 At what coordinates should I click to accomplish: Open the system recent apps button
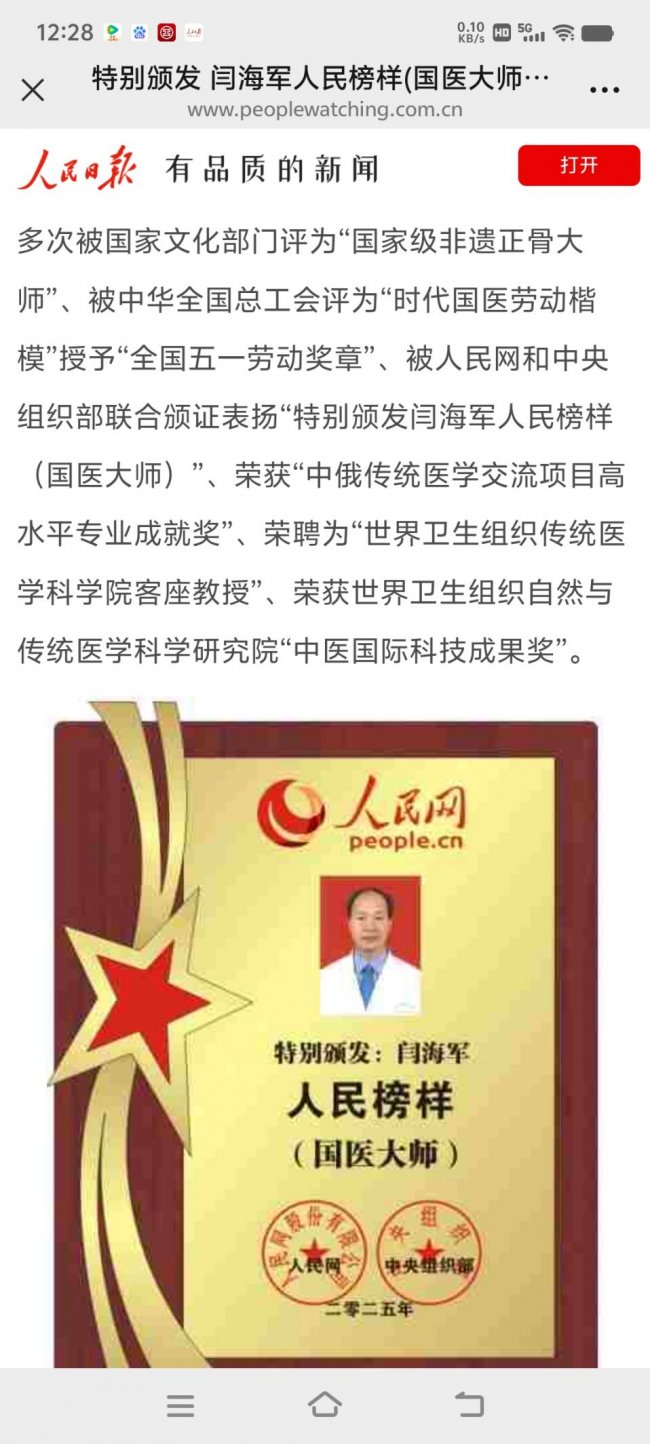pyautogui.click(x=181, y=1406)
